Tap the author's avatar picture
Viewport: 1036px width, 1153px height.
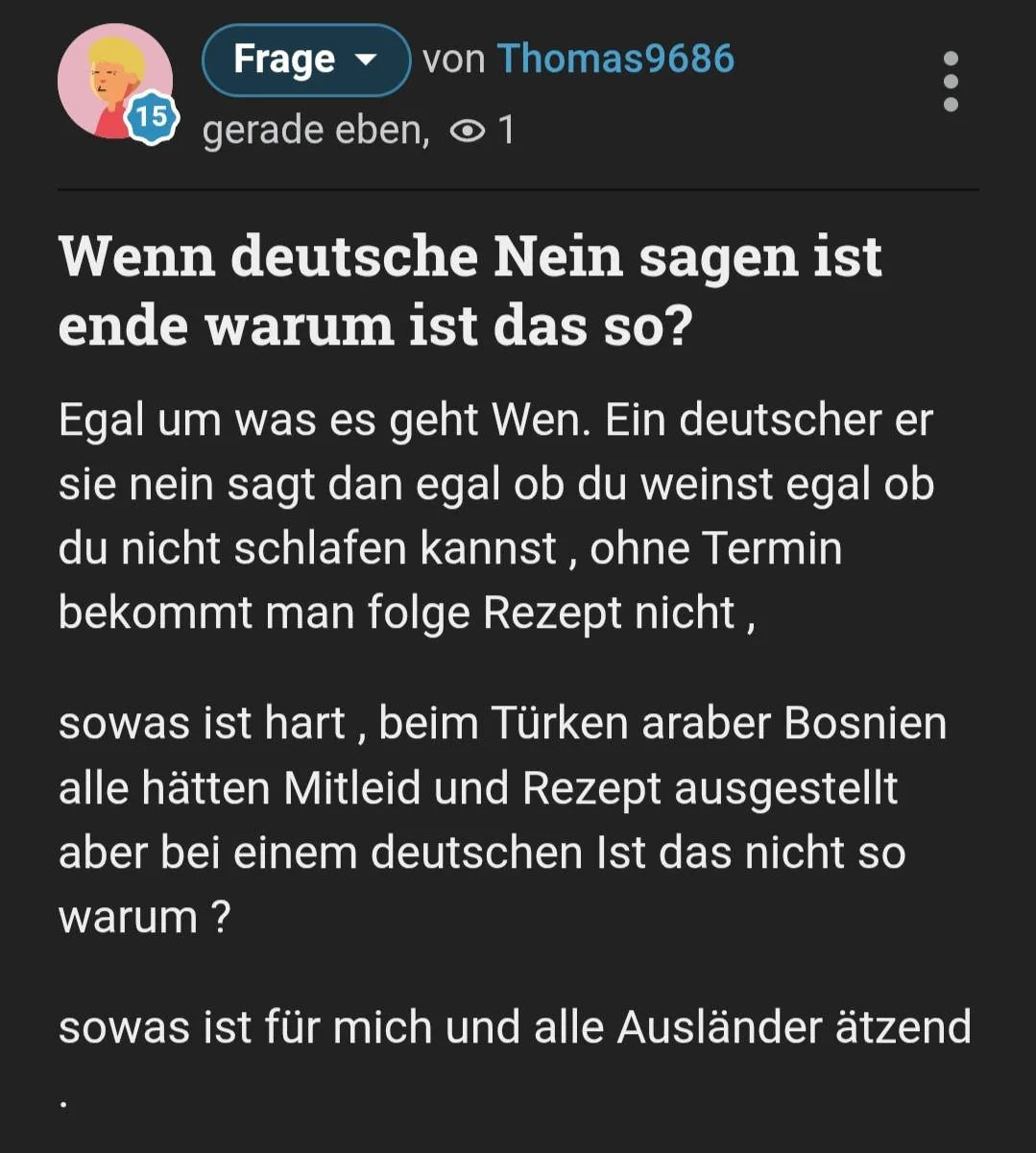113,83
